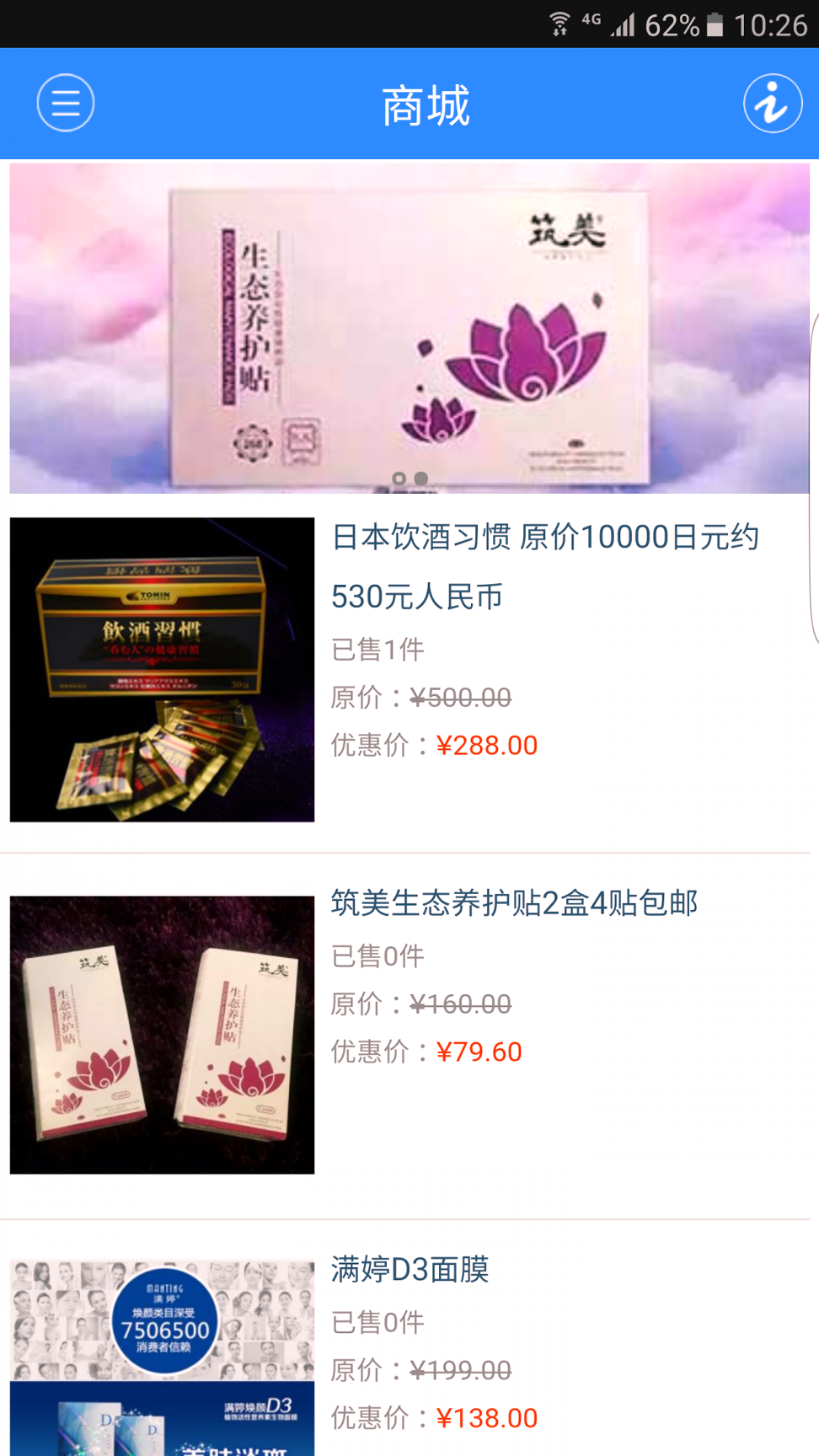This screenshot has height=1456, width=819.
Task: Open the 满婷D3面膜 product listing
Action: coord(411,1272)
